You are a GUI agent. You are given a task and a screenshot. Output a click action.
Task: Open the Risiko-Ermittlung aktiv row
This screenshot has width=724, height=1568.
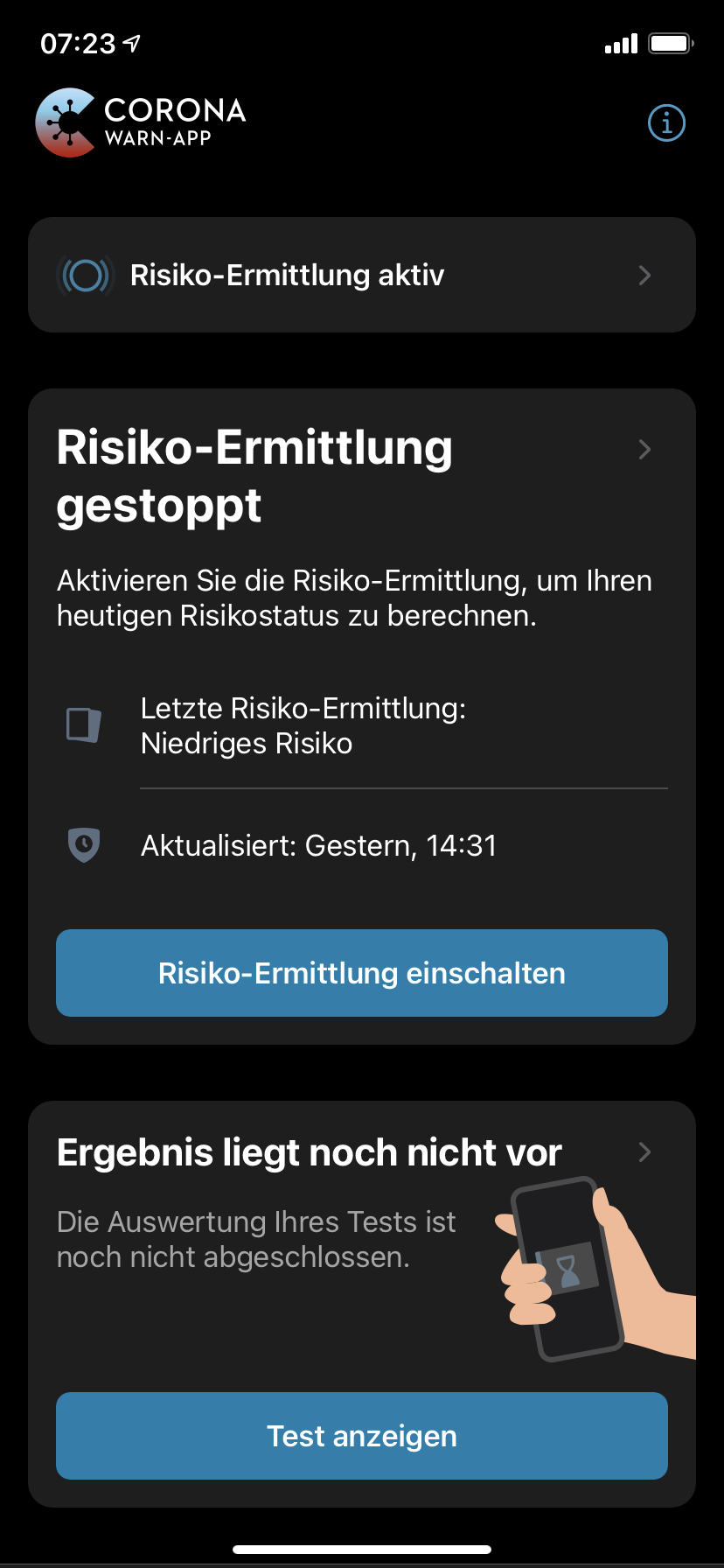tap(361, 275)
